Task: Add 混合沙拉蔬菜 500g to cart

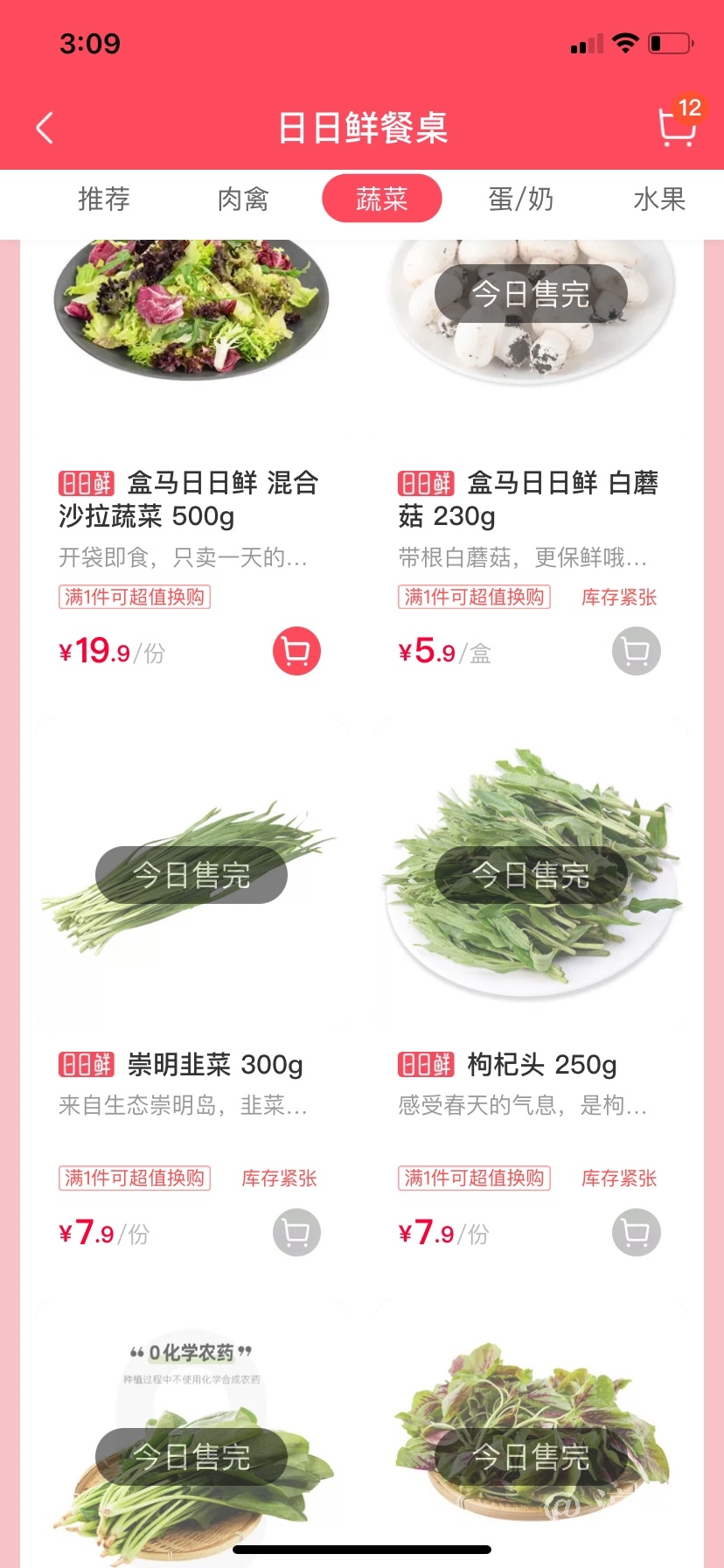Action: pyautogui.click(x=296, y=652)
